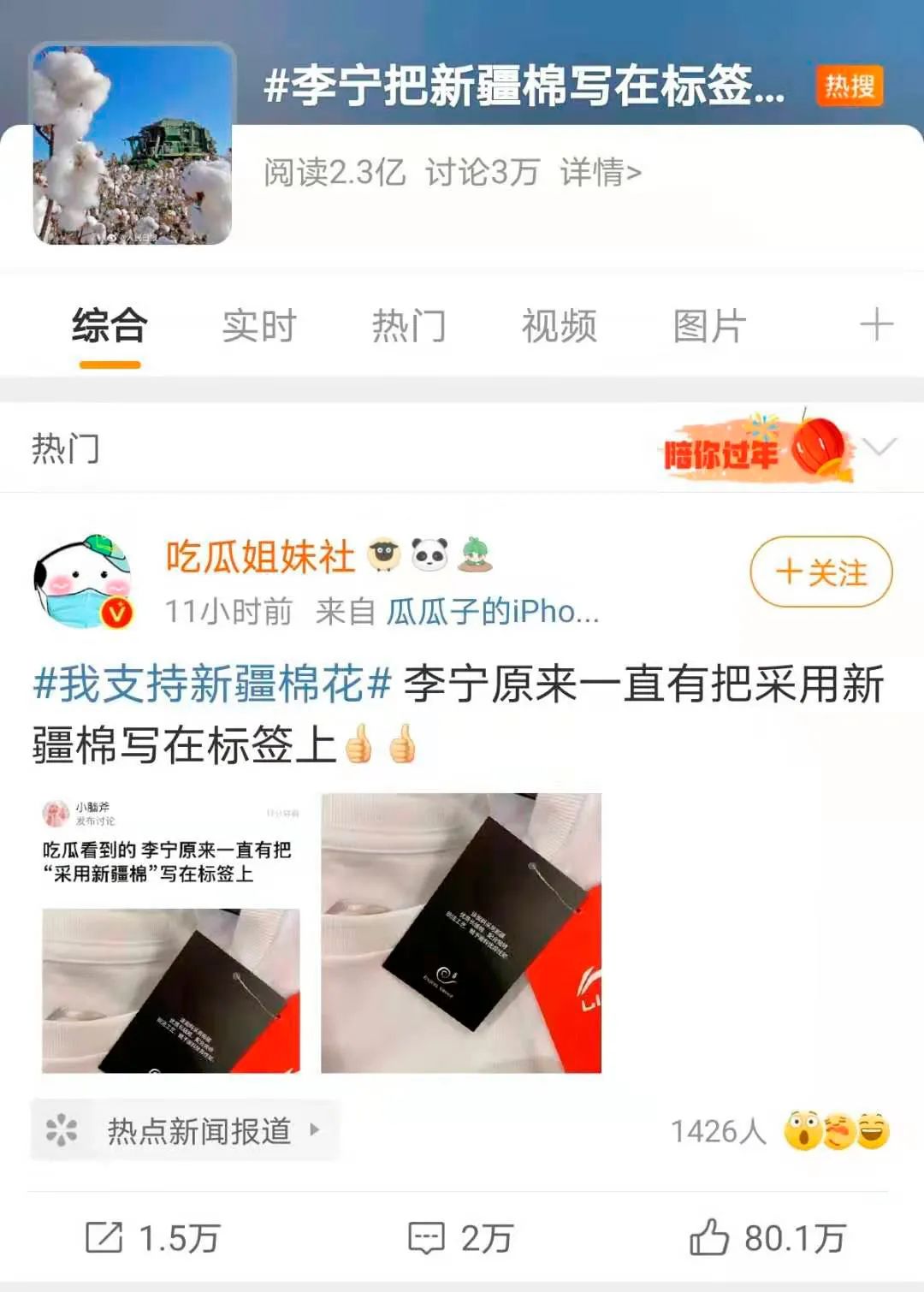924x1292 pixels.
Task: Tap the plus icon to add tabs
Action: [876, 325]
